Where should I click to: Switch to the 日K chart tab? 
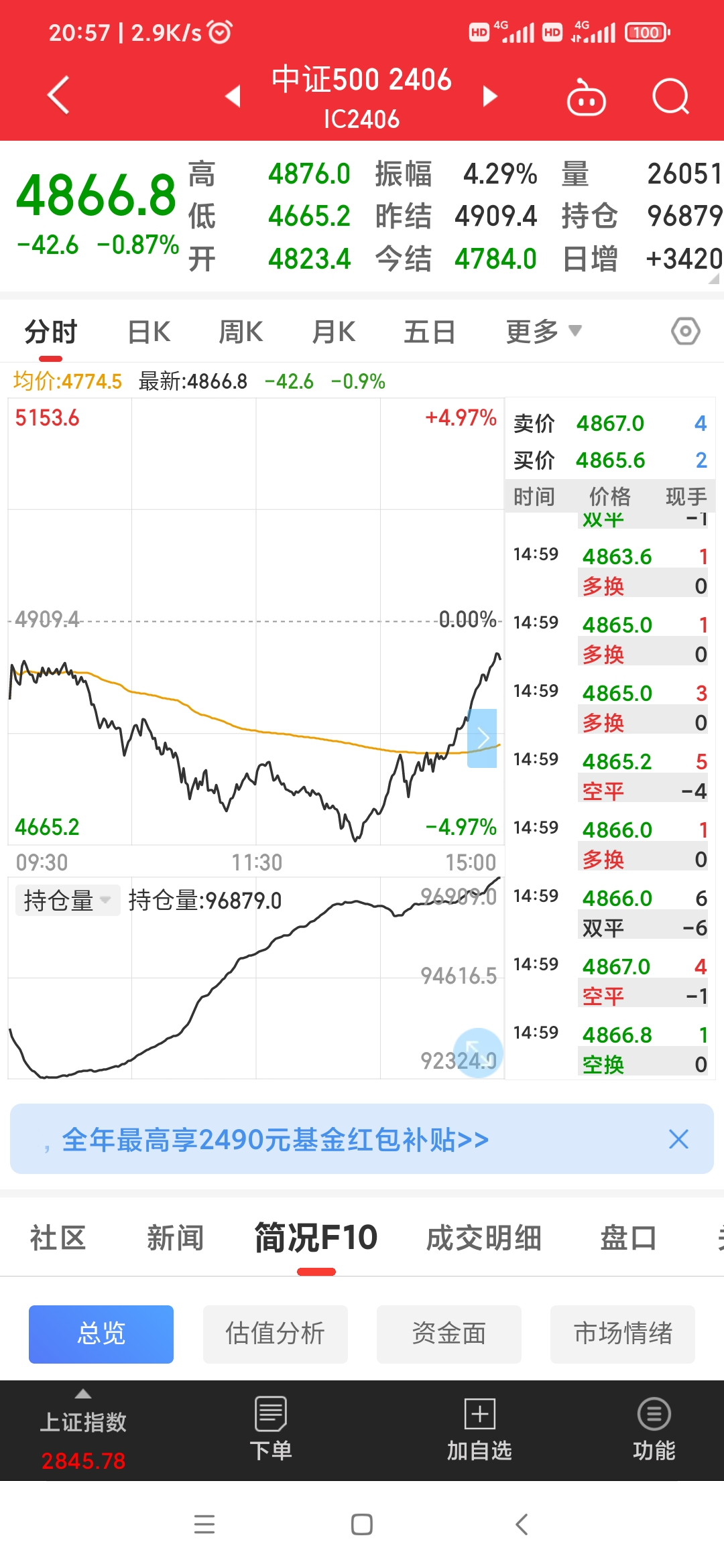(x=149, y=332)
